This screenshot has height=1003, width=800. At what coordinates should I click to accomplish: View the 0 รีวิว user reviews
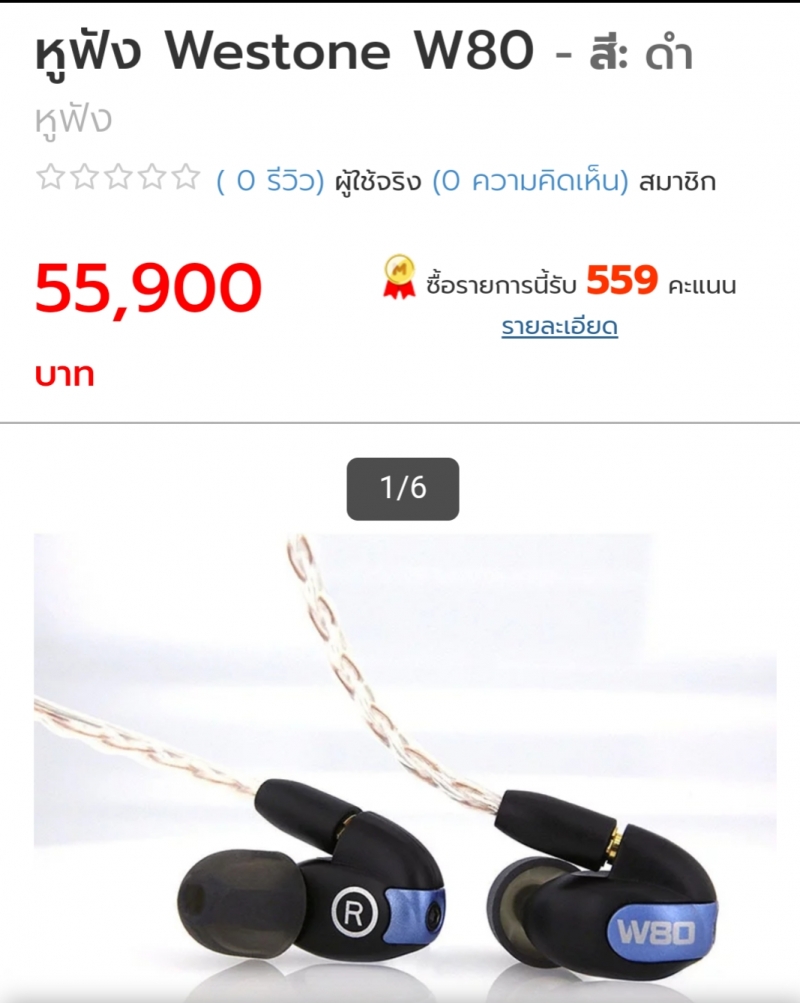pyautogui.click(x=270, y=182)
